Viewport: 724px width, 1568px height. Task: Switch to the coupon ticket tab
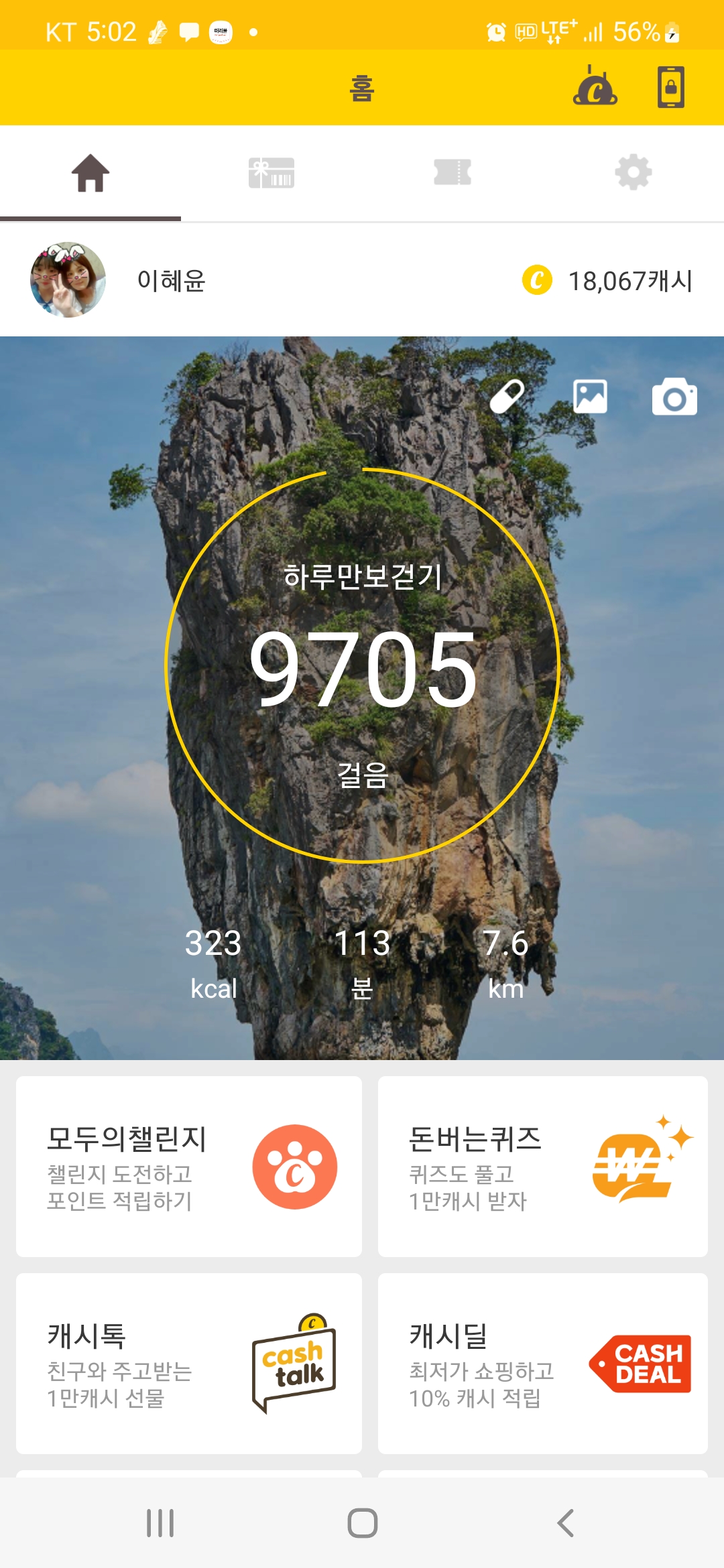click(x=452, y=173)
